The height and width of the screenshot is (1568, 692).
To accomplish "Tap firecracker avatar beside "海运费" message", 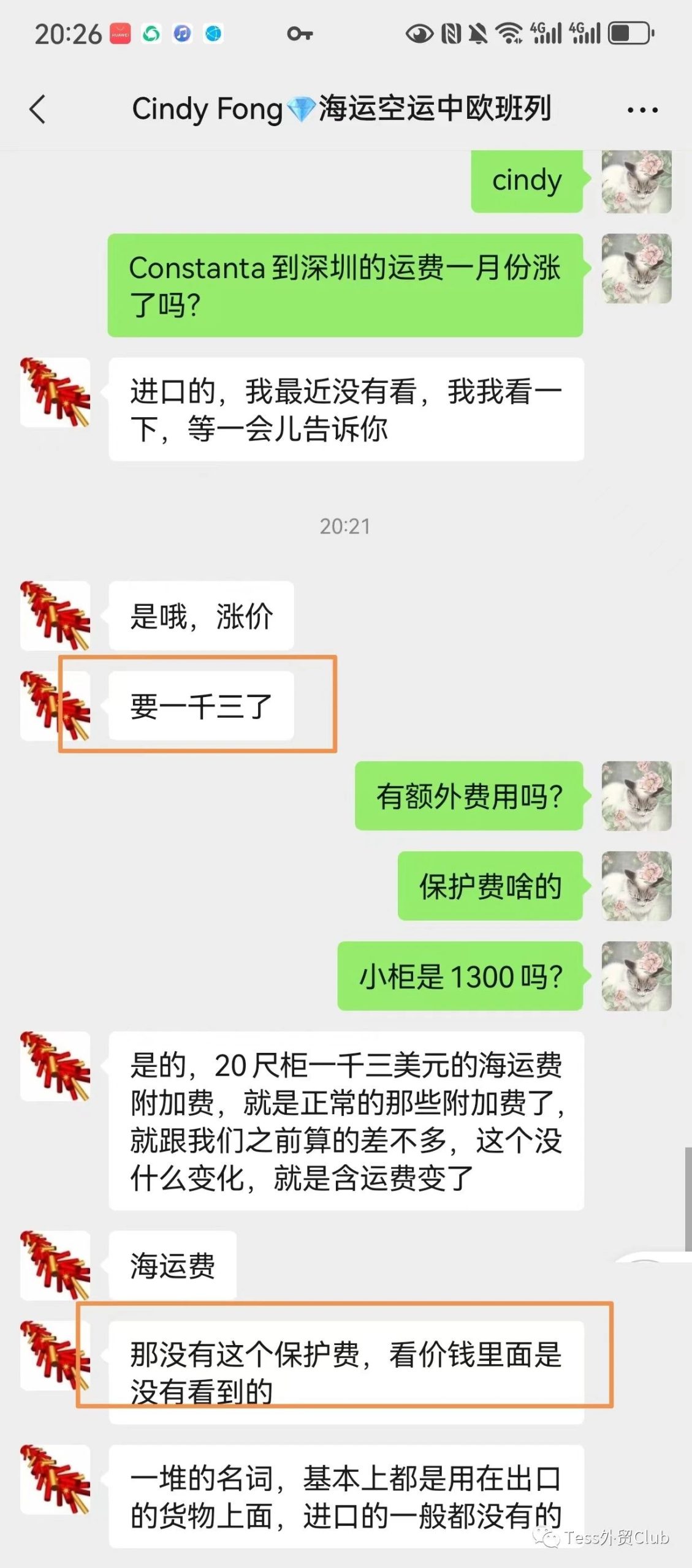I will [55, 1265].
